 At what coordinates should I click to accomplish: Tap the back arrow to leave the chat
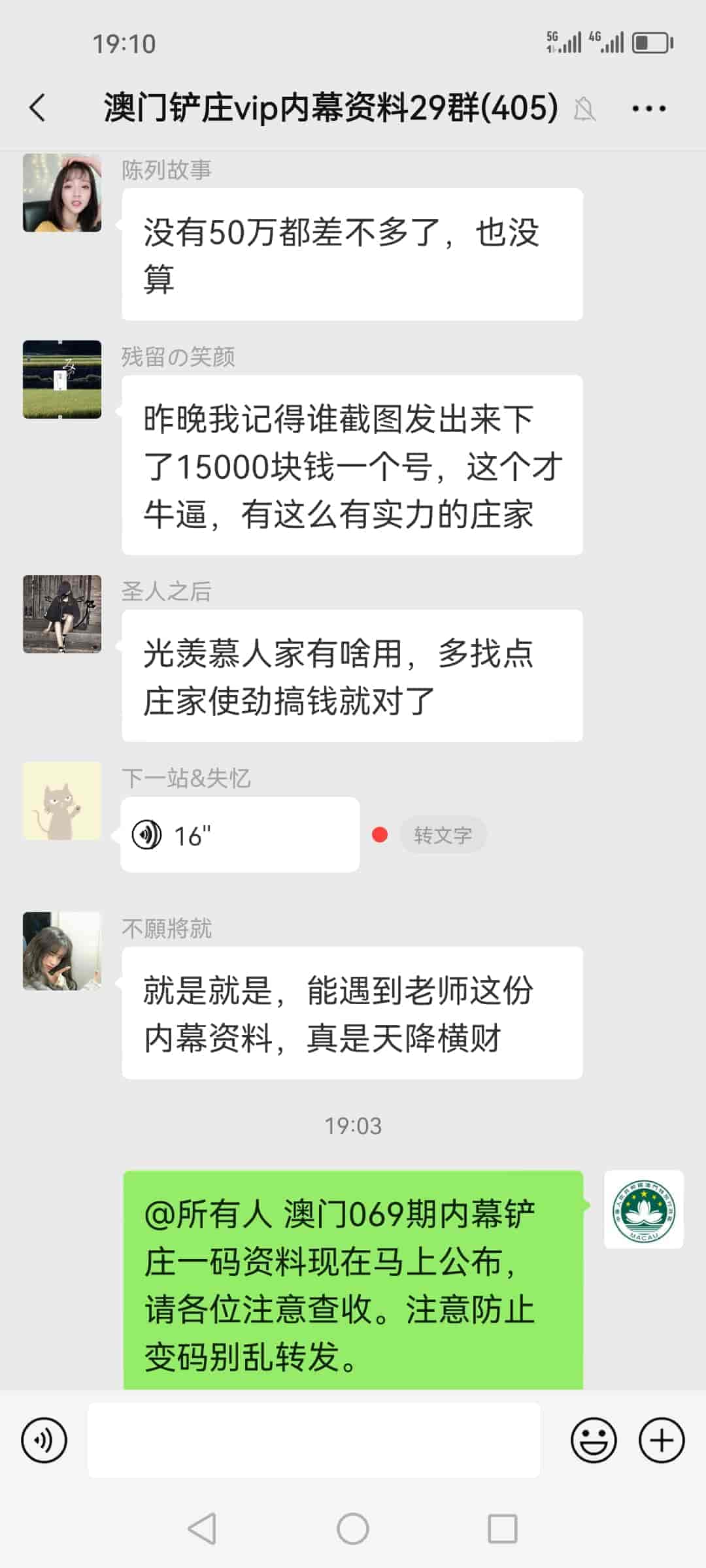coord(37,106)
